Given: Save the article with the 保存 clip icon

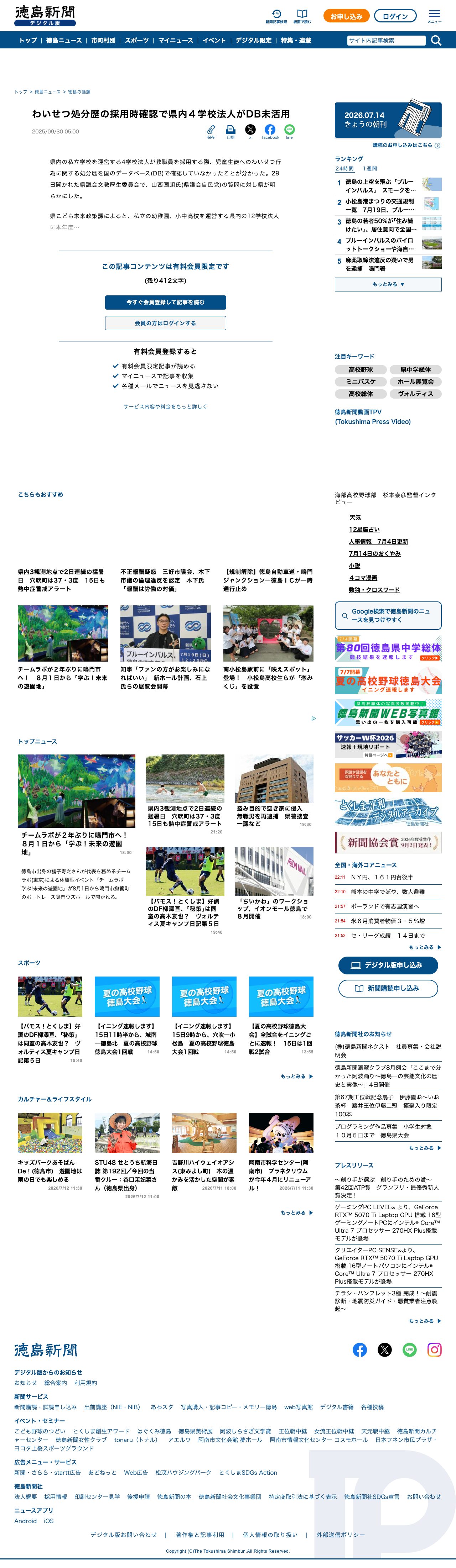Looking at the screenshot, I should click(x=211, y=131).
